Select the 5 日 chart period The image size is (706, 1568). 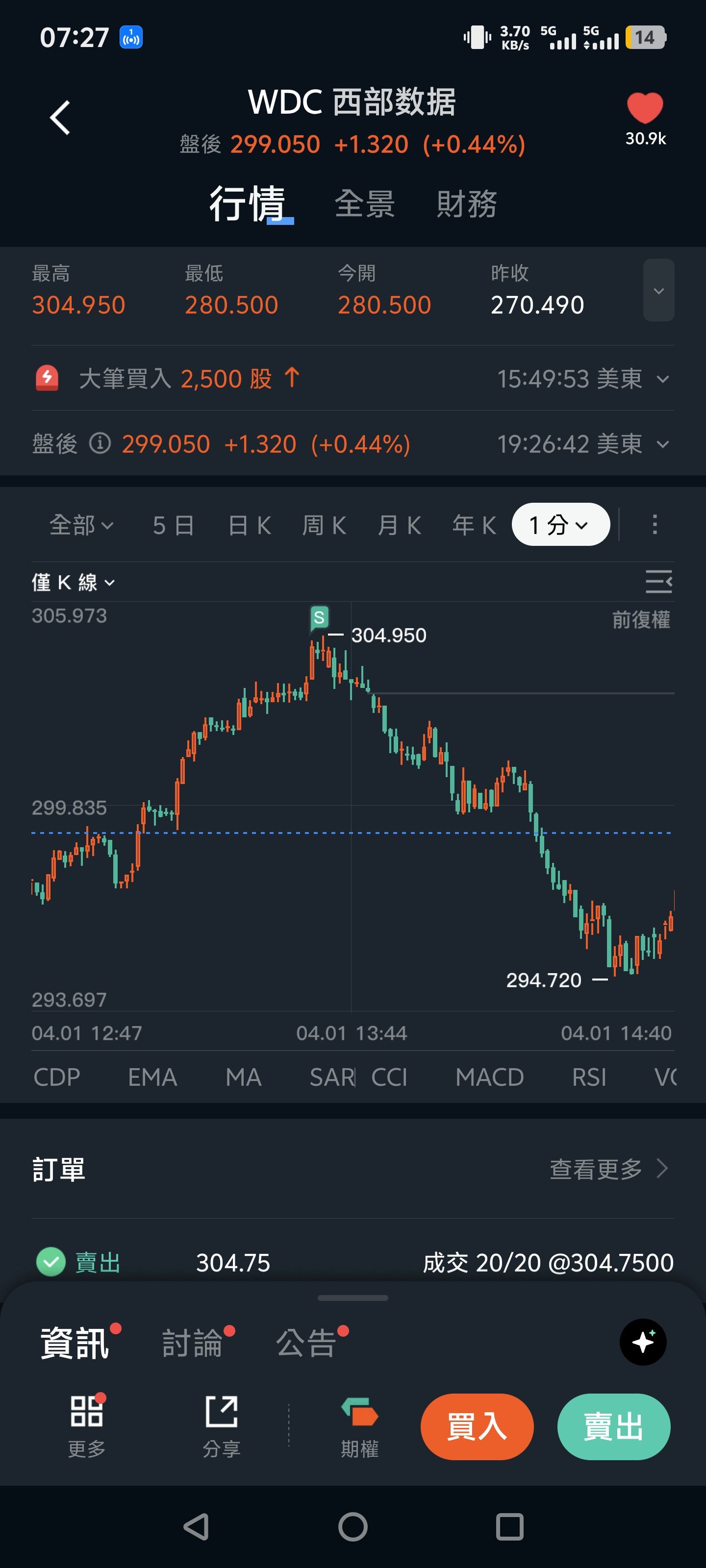pyautogui.click(x=173, y=525)
